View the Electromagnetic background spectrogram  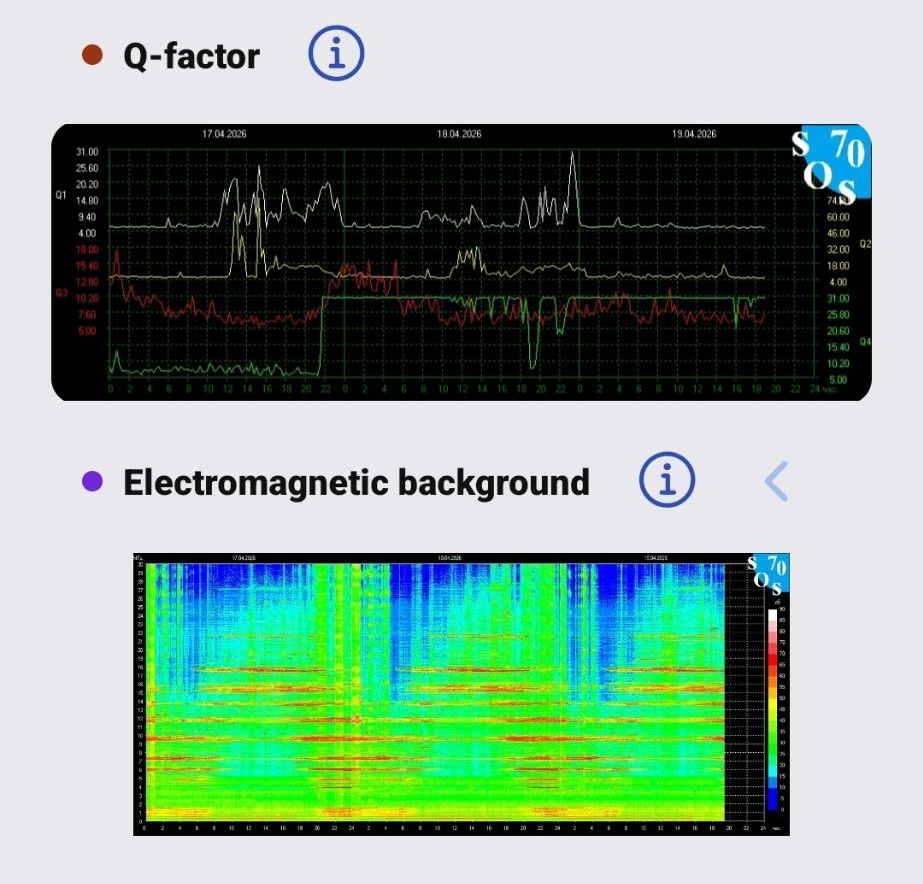click(461, 693)
